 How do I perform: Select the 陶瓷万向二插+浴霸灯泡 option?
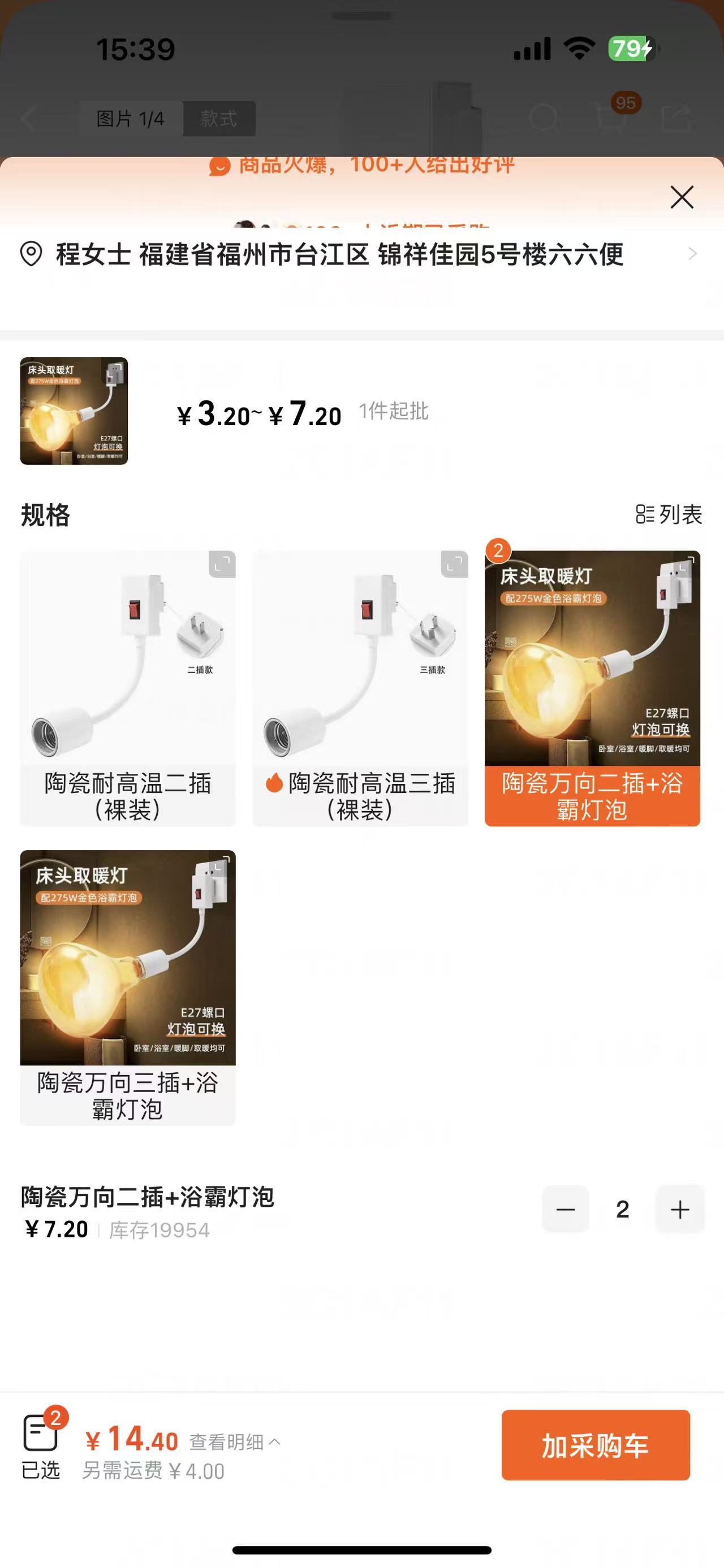(592, 688)
